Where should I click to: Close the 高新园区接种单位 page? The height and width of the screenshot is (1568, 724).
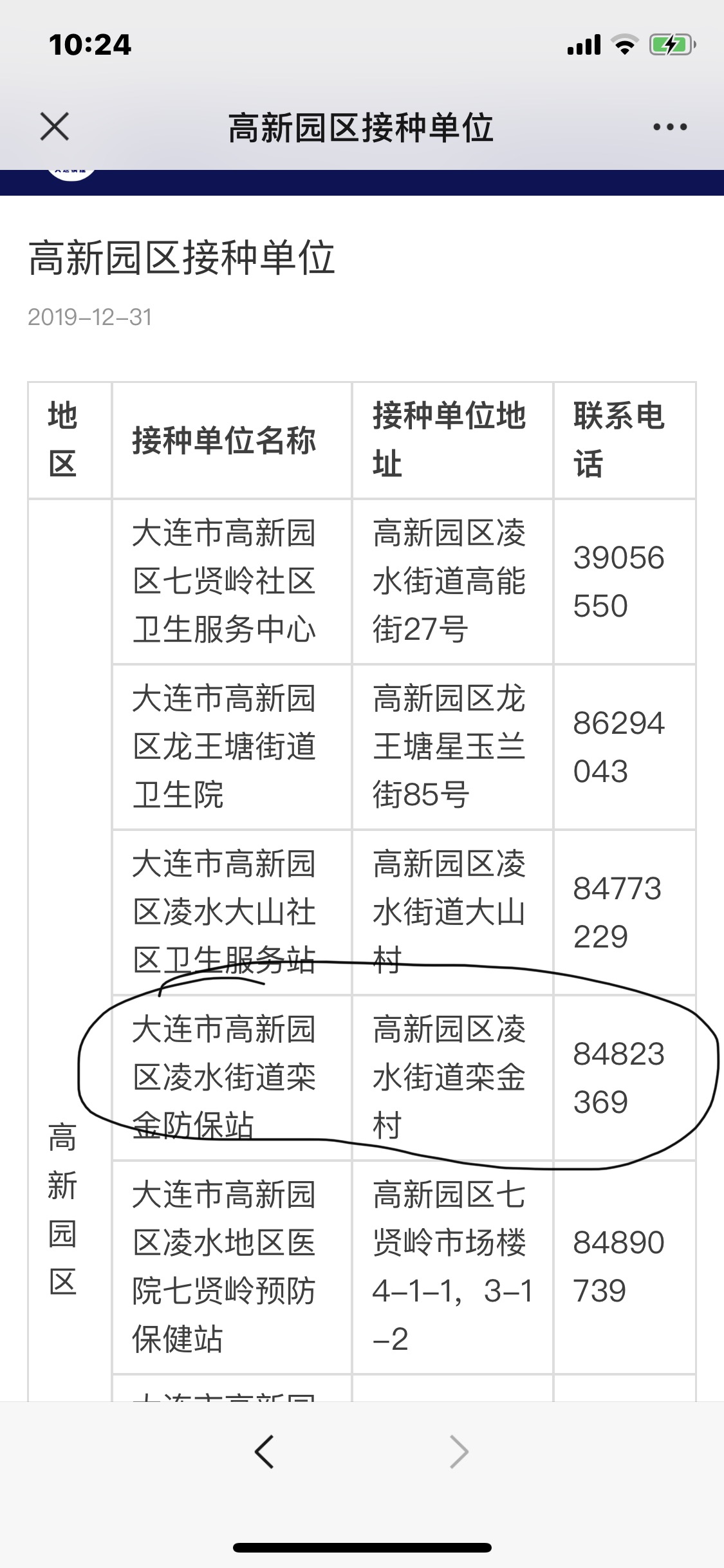[x=55, y=126]
